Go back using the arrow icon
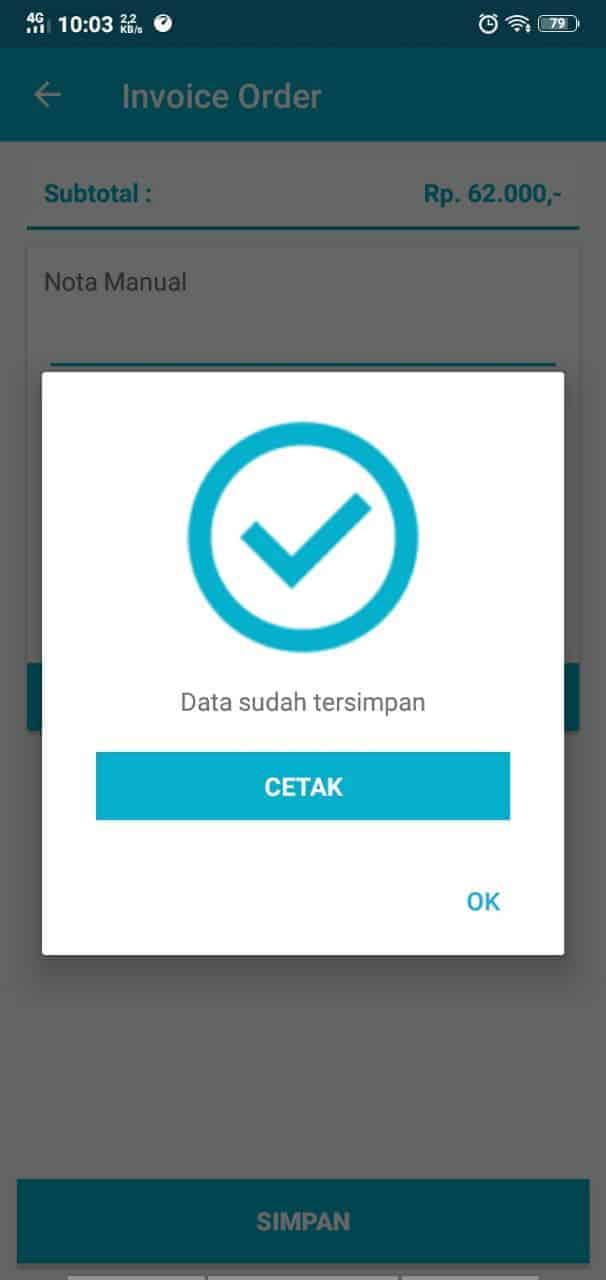The height and width of the screenshot is (1280, 606). point(47,95)
